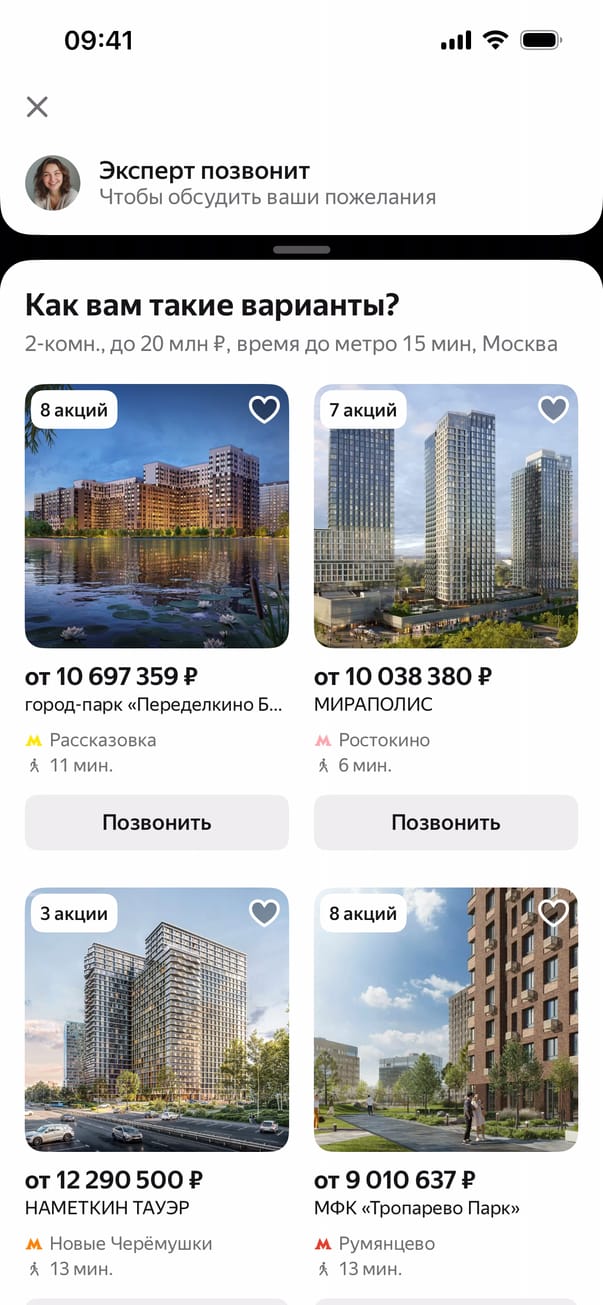The height and width of the screenshot is (1305, 603).
Task: Tap Позвонить under город-парк «Переделкино»
Action: coord(156,823)
